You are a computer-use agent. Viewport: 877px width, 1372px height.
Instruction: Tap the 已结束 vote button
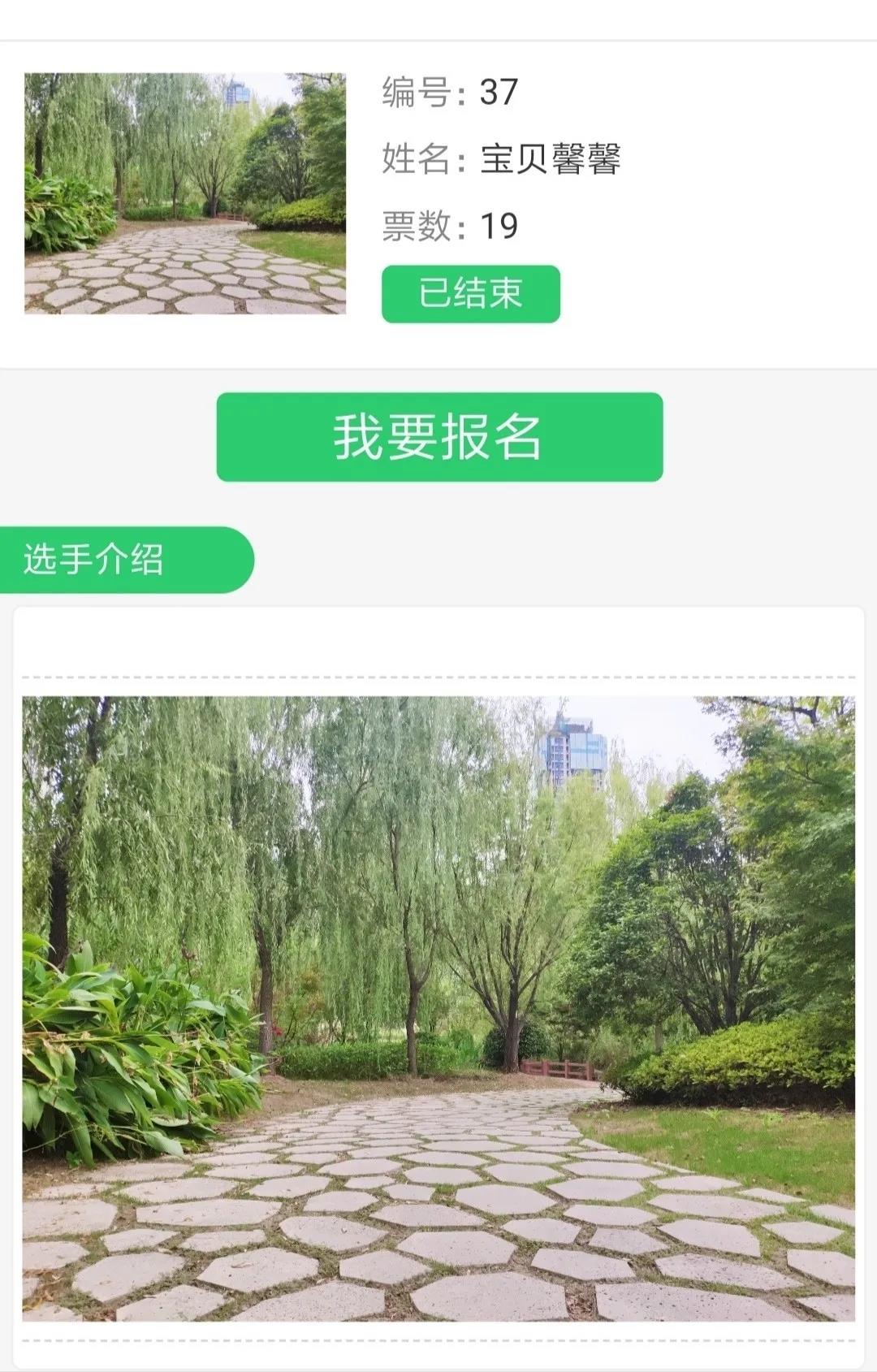click(x=471, y=294)
